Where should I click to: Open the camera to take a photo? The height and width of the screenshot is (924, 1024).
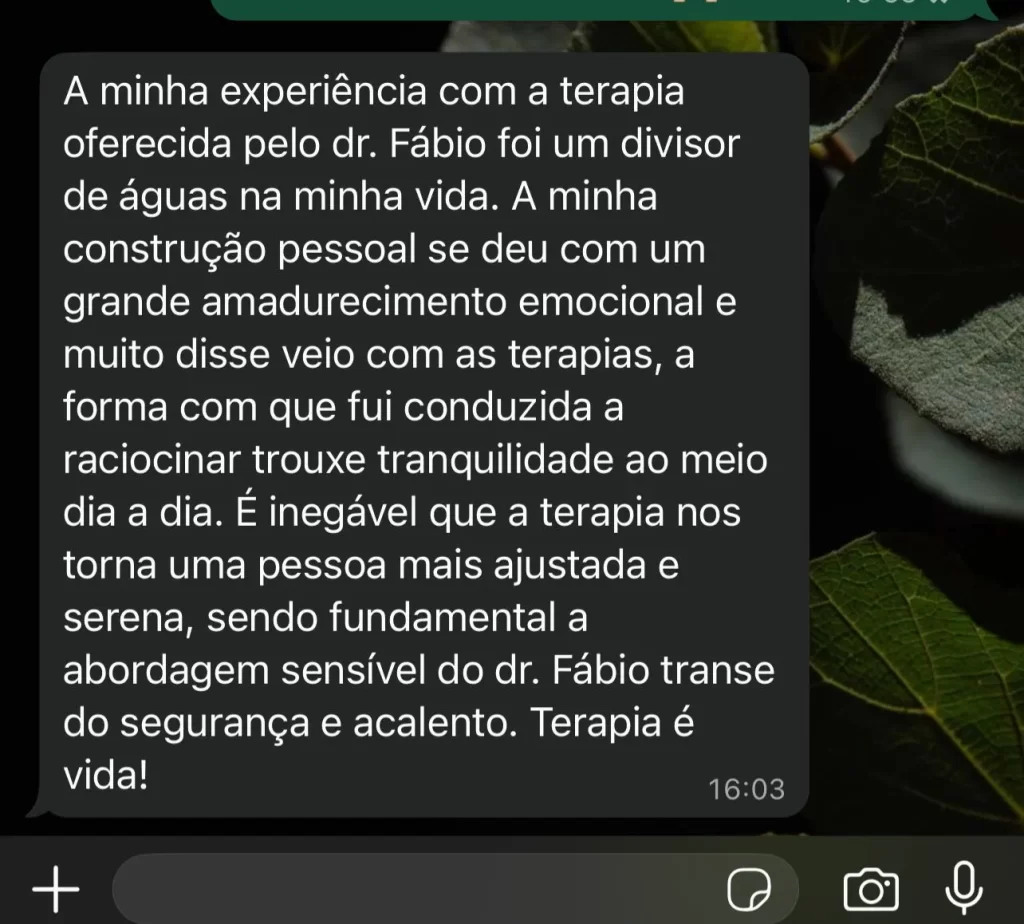(x=870, y=887)
